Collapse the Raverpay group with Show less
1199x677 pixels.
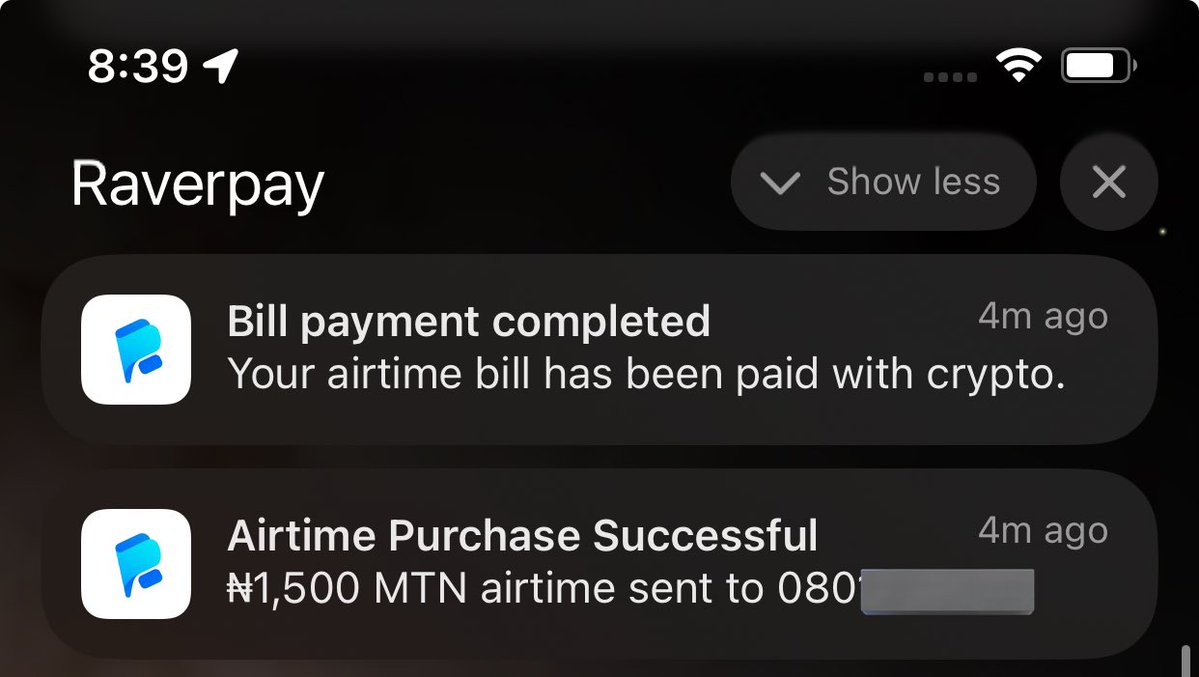point(882,183)
